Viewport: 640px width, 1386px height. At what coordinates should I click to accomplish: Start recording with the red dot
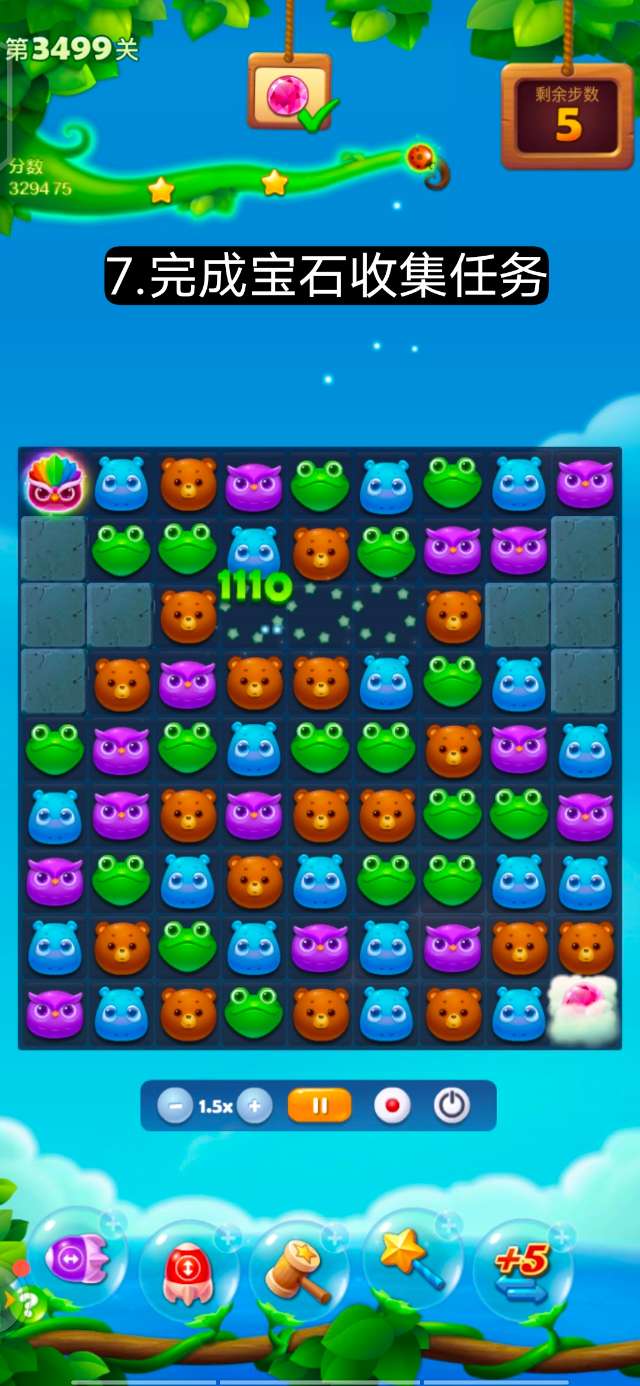(392, 1106)
